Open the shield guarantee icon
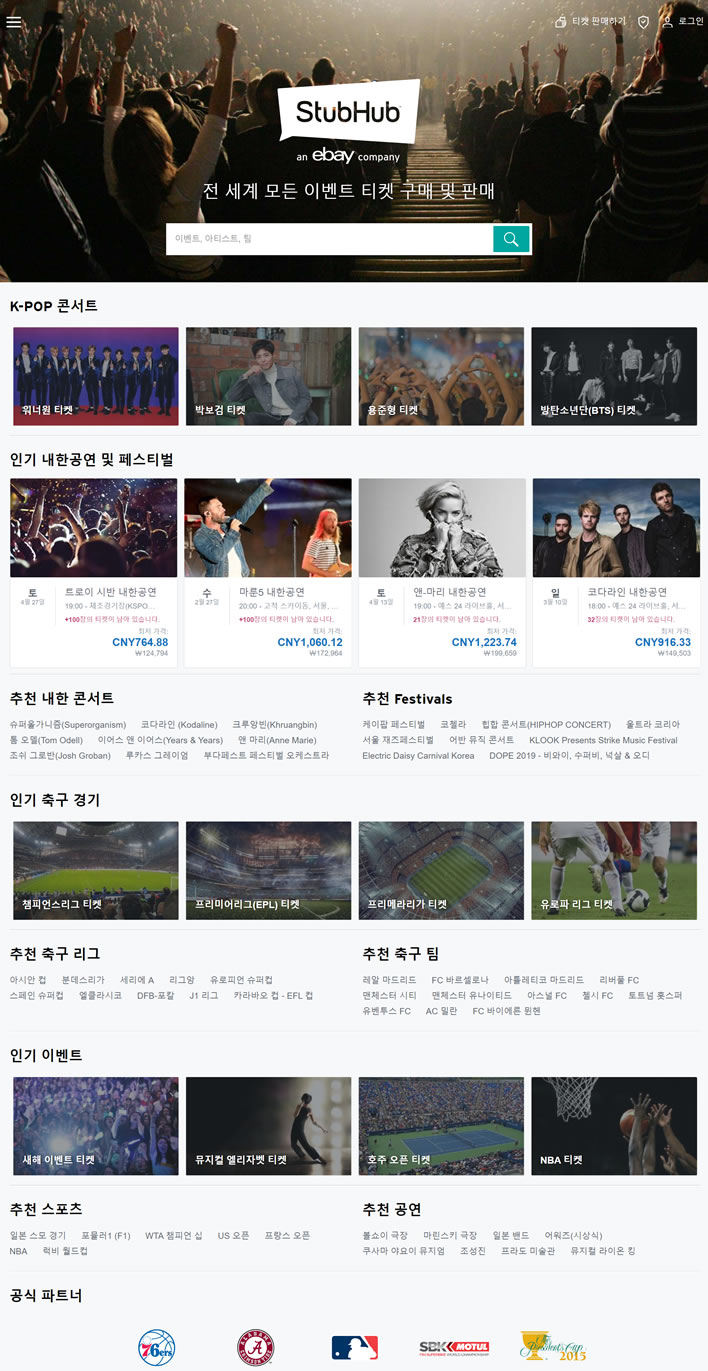 tap(643, 21)
